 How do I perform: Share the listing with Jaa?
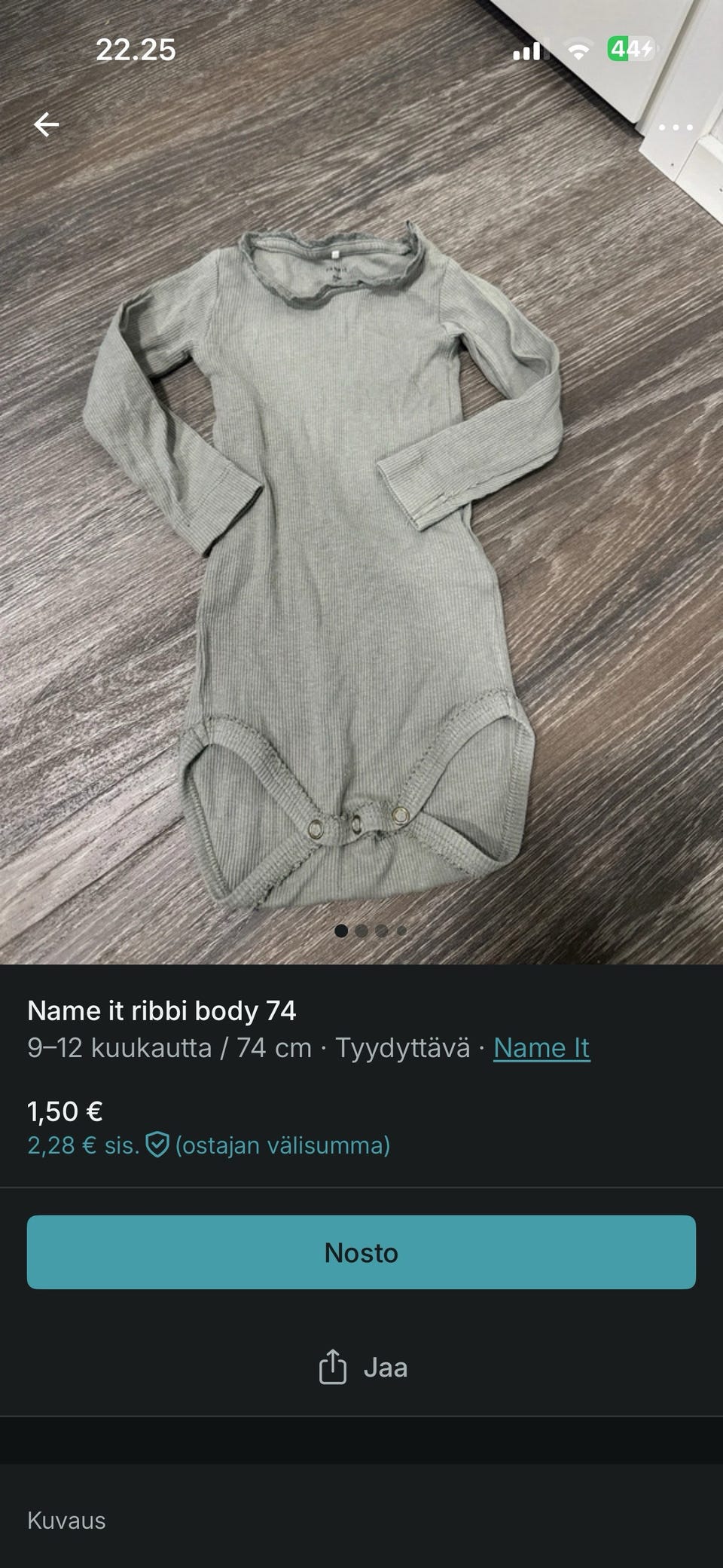pos(362,1367)
